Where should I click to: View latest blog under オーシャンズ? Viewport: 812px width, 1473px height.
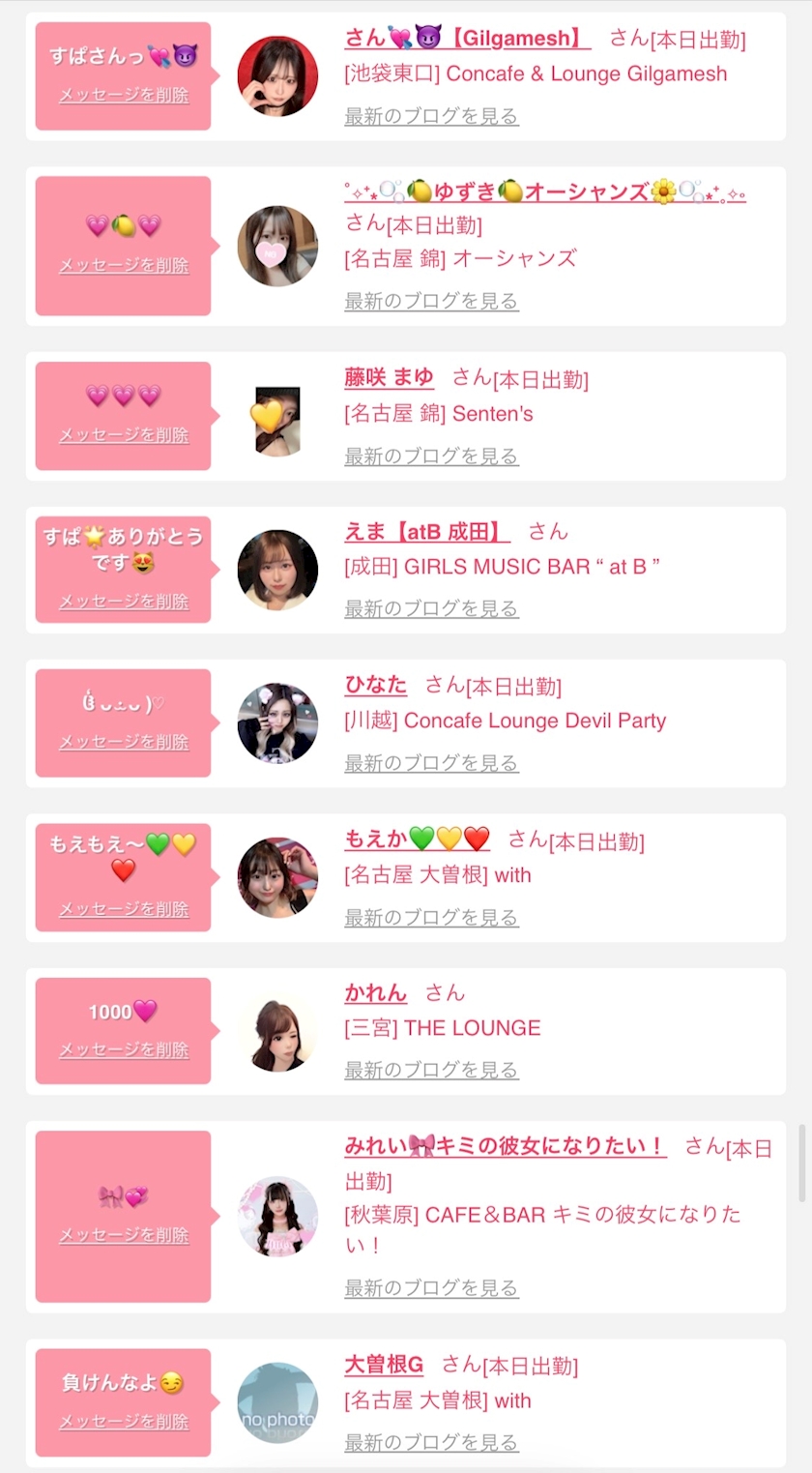coord(431,301)
